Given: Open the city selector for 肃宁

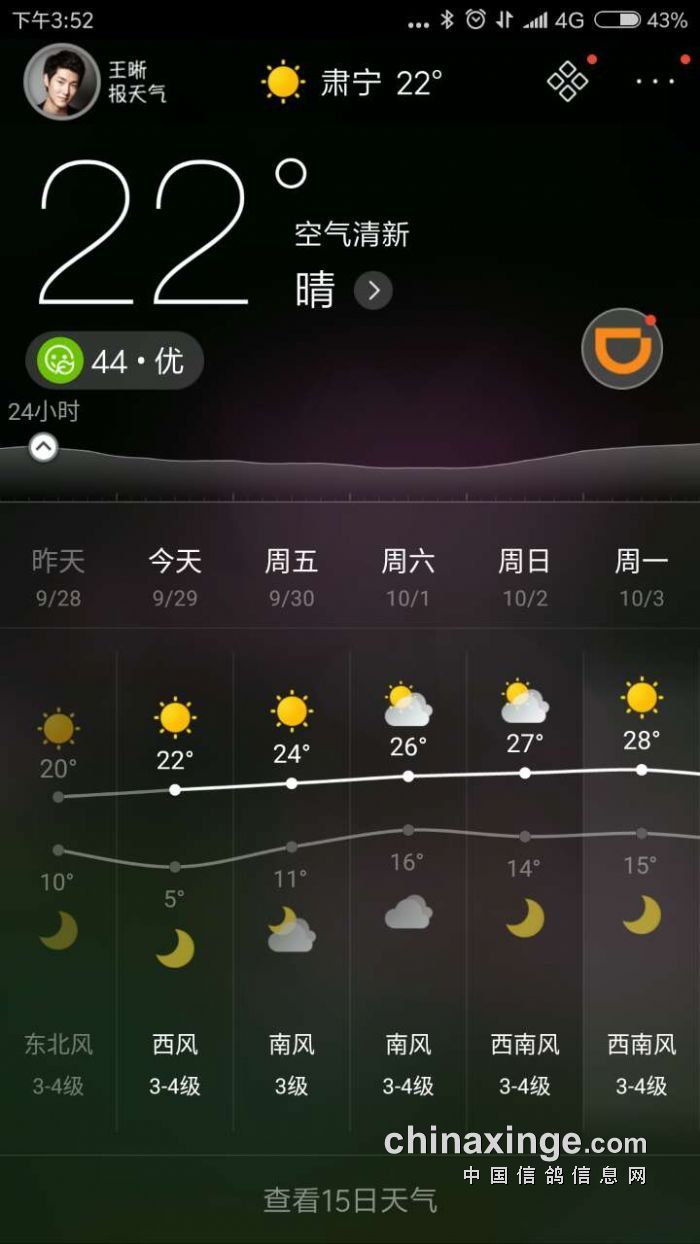Looking at the screenshot, I should (x=351, y=82).
